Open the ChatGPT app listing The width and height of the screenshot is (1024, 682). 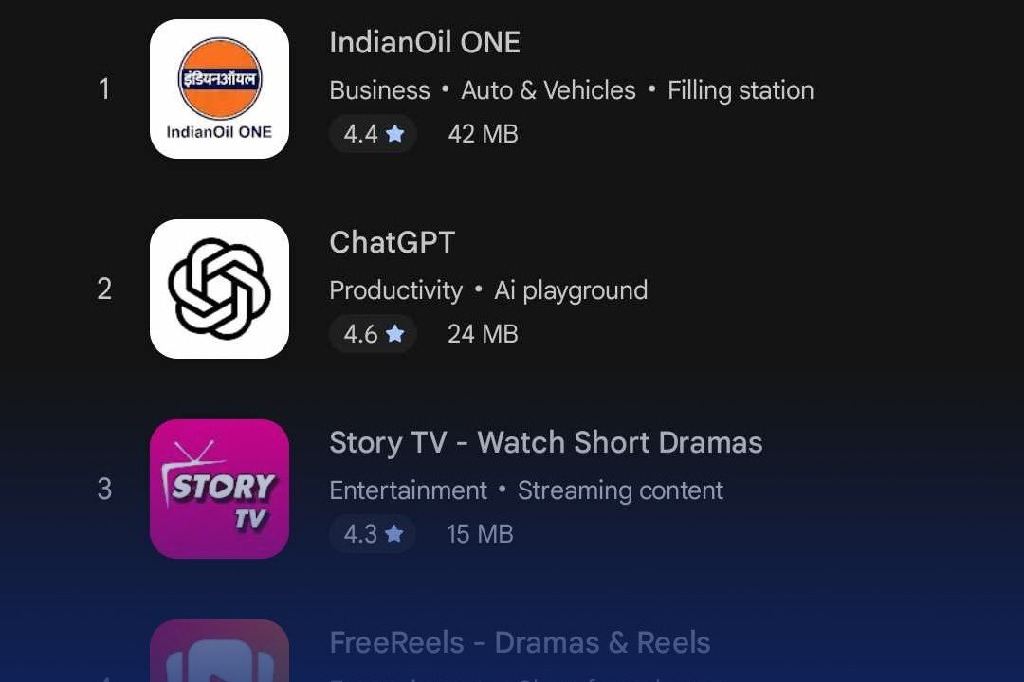[x=391, y=243]
